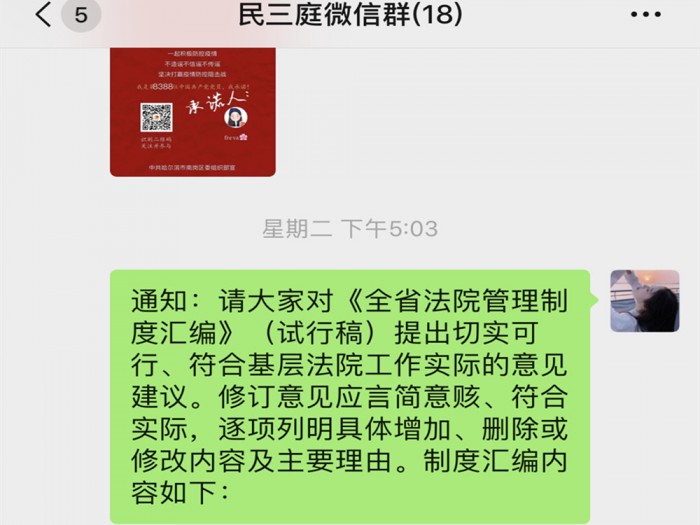Go back to the chat list
700x525 pixels.
click(x=44, y=16)
